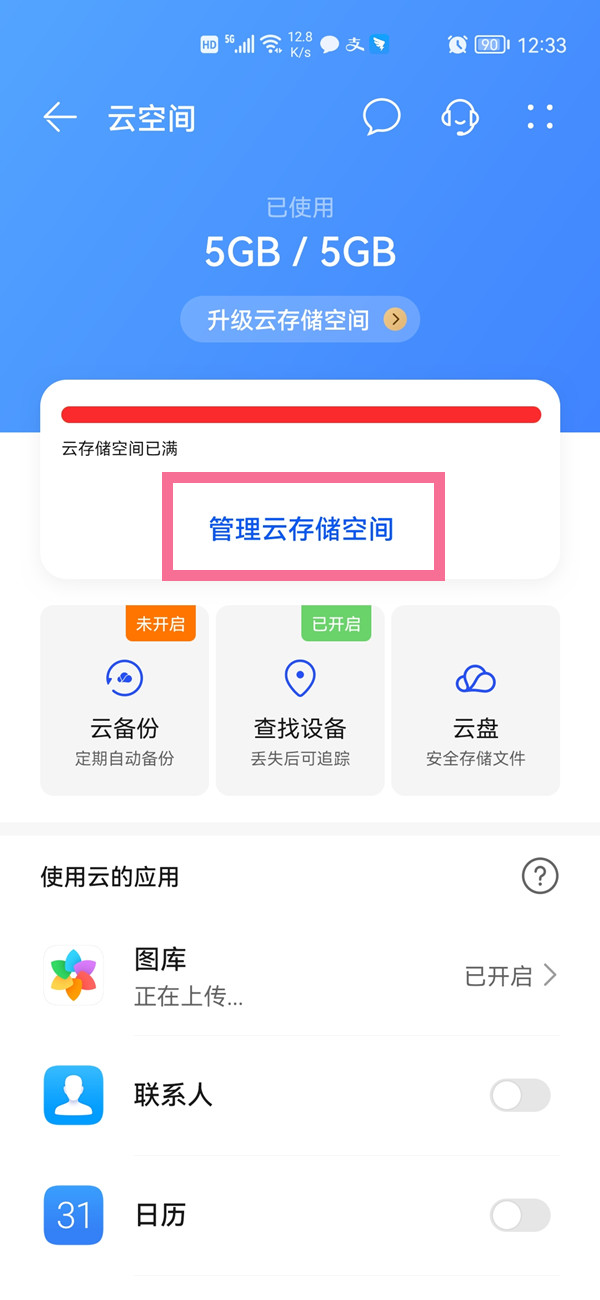This screenshot has height=1300, width=600.
Task: Open the four-dot more options menu
Action: click(540, 118)
